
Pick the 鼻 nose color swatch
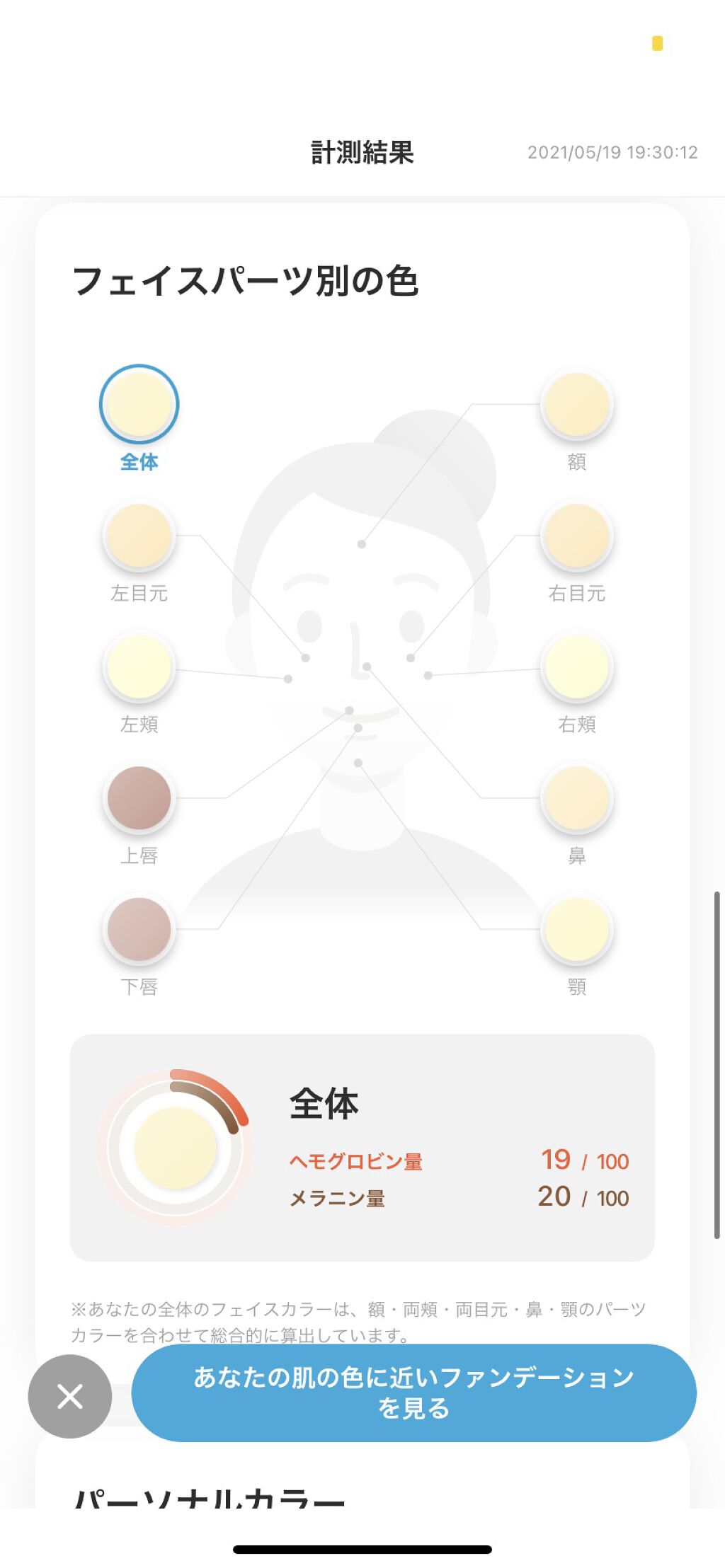[576, 797]
